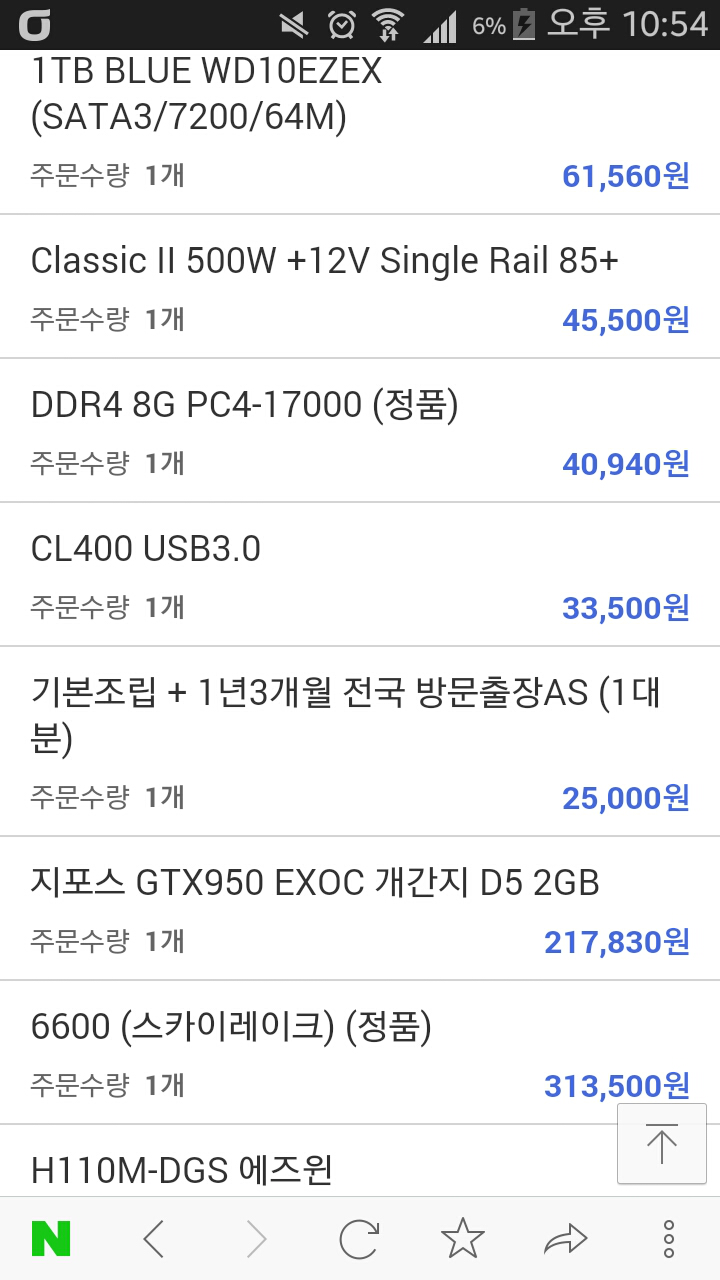The width and height of the screenshot is (720, 1280).
Task: Tap the scroll-to-top arrow button
Action: [x=662, y=1144]
